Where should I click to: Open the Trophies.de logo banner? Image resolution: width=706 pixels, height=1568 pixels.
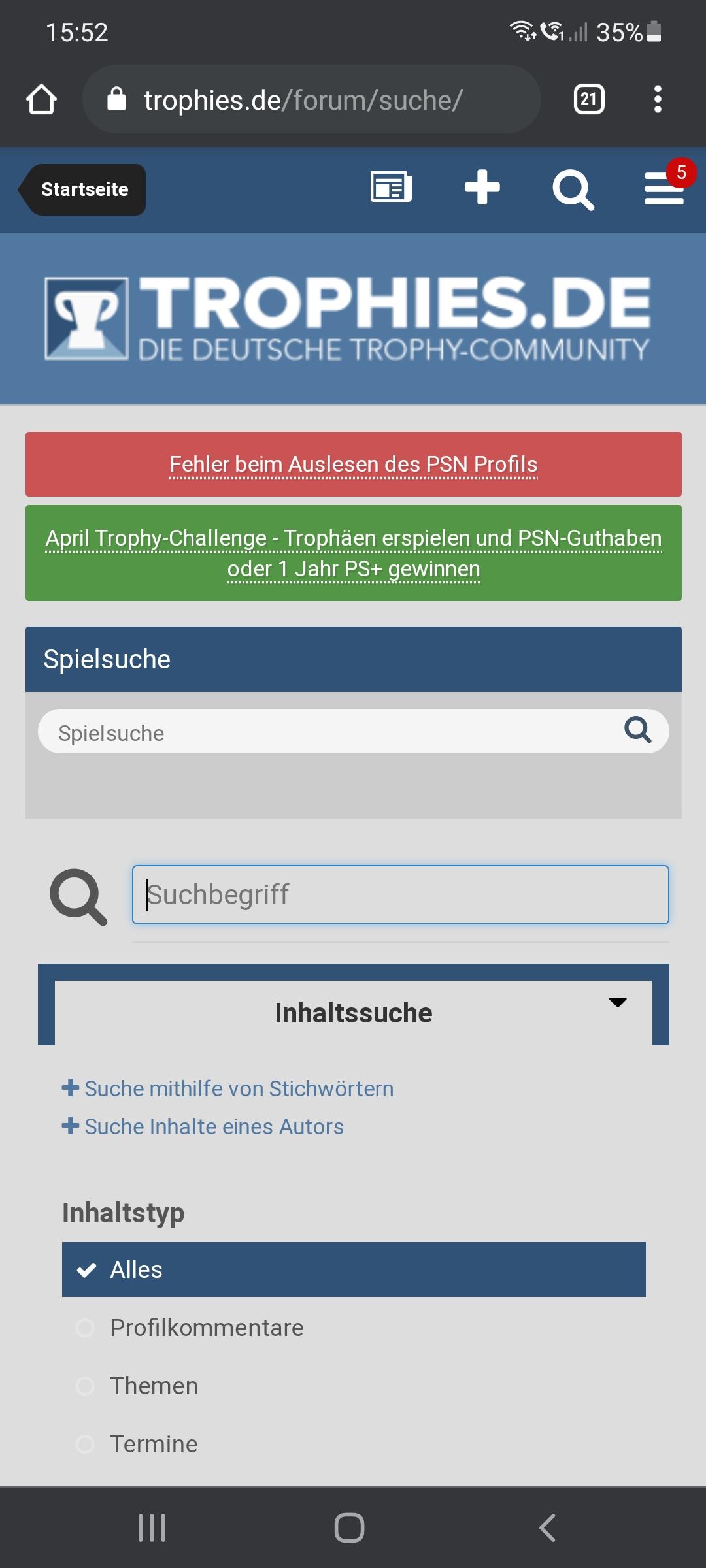click(348, 318)
